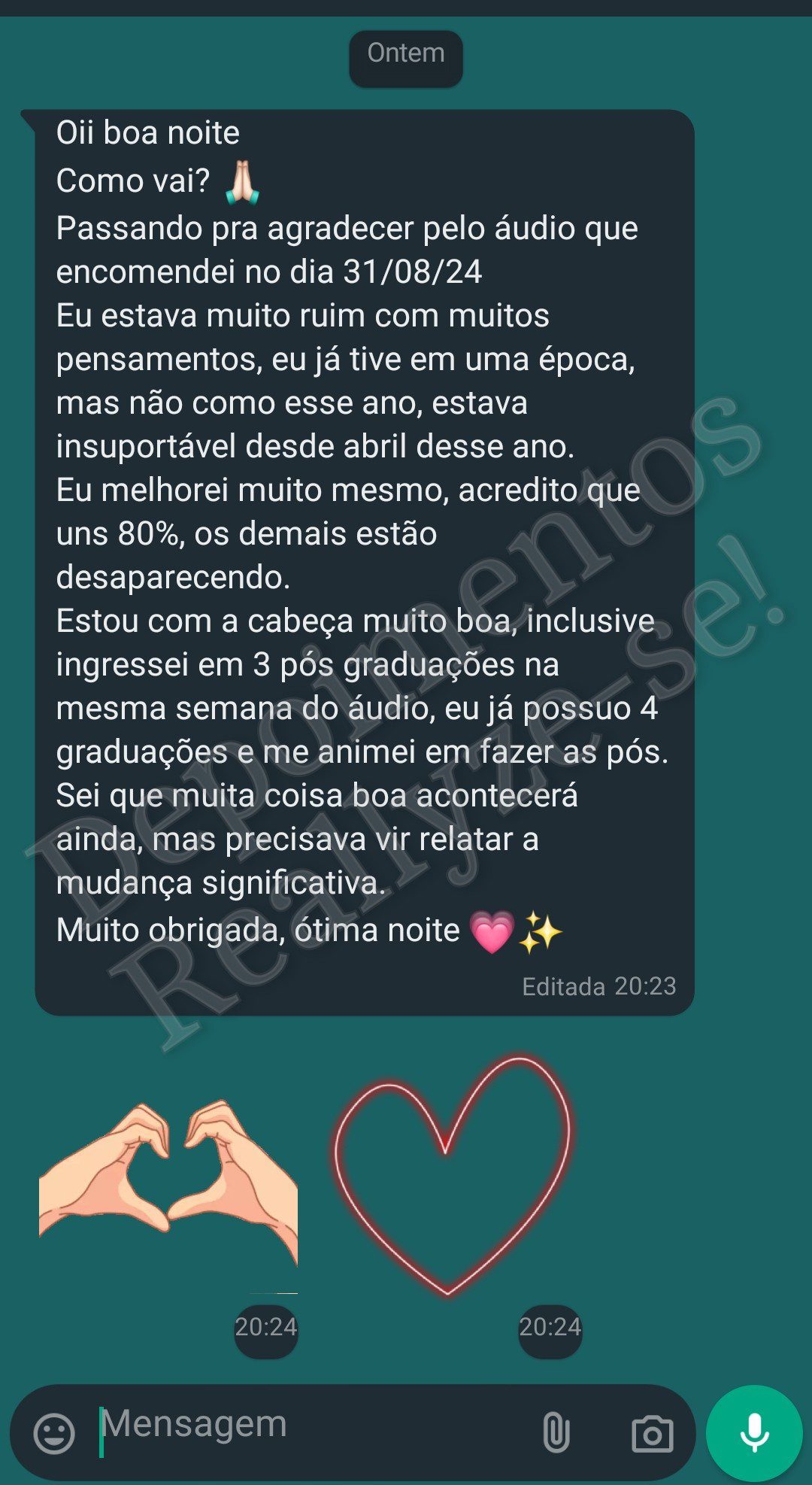Viewport: 812px width, 1485px height.
Task: Open the camera from the message bar
Action: pyautogui.click(x=652, y=1433)
